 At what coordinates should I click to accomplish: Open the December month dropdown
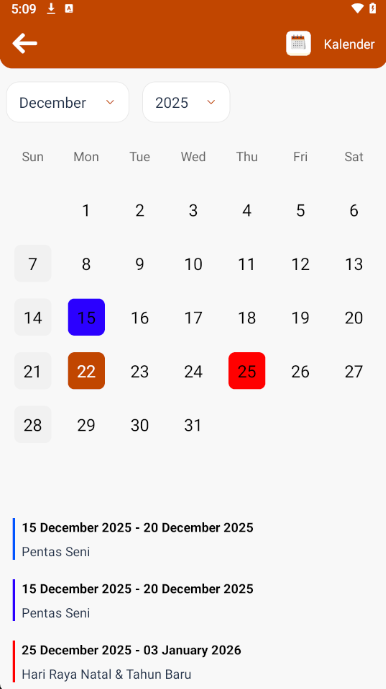pos(68,102)
